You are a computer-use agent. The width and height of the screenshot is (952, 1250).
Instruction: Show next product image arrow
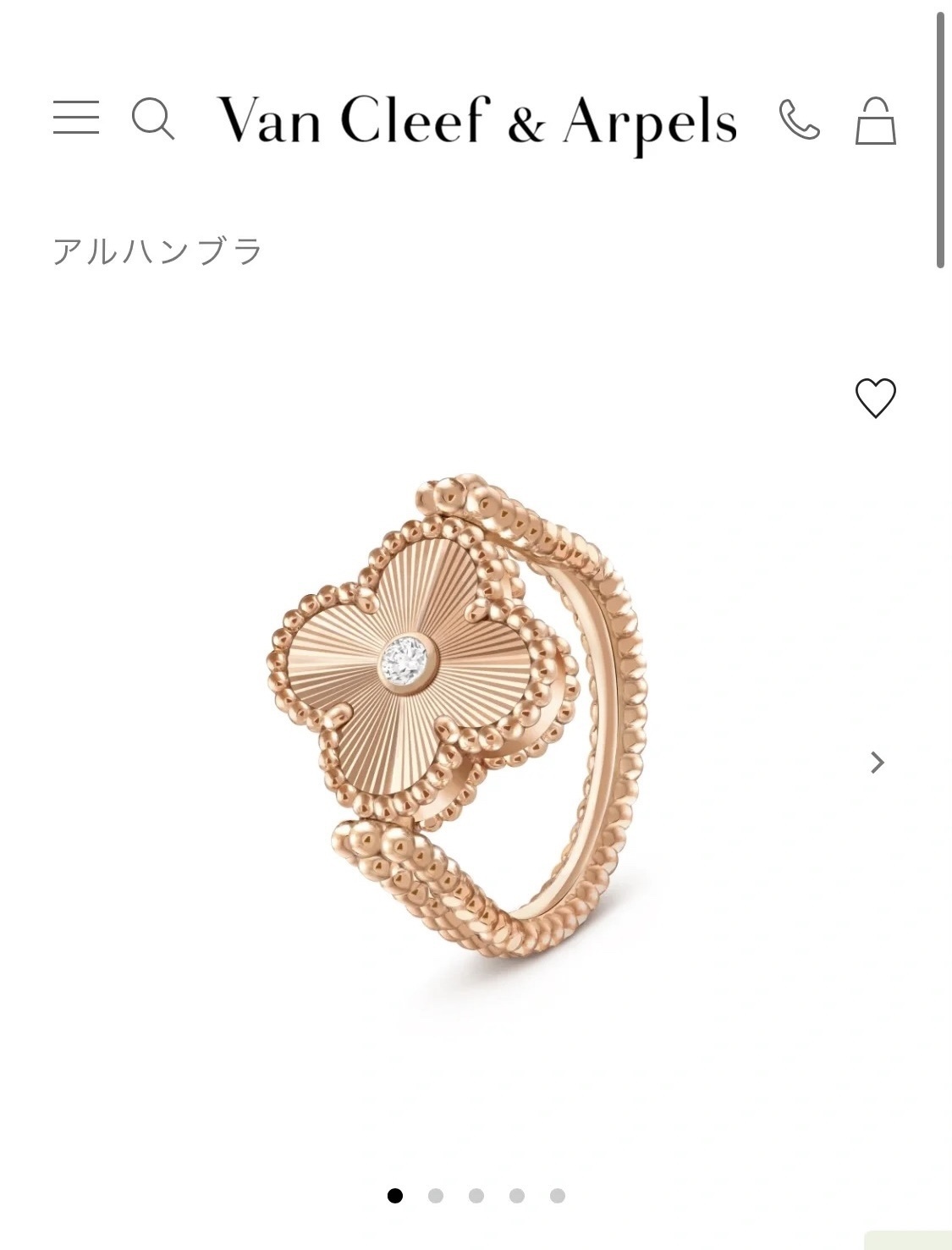(878, 763)
